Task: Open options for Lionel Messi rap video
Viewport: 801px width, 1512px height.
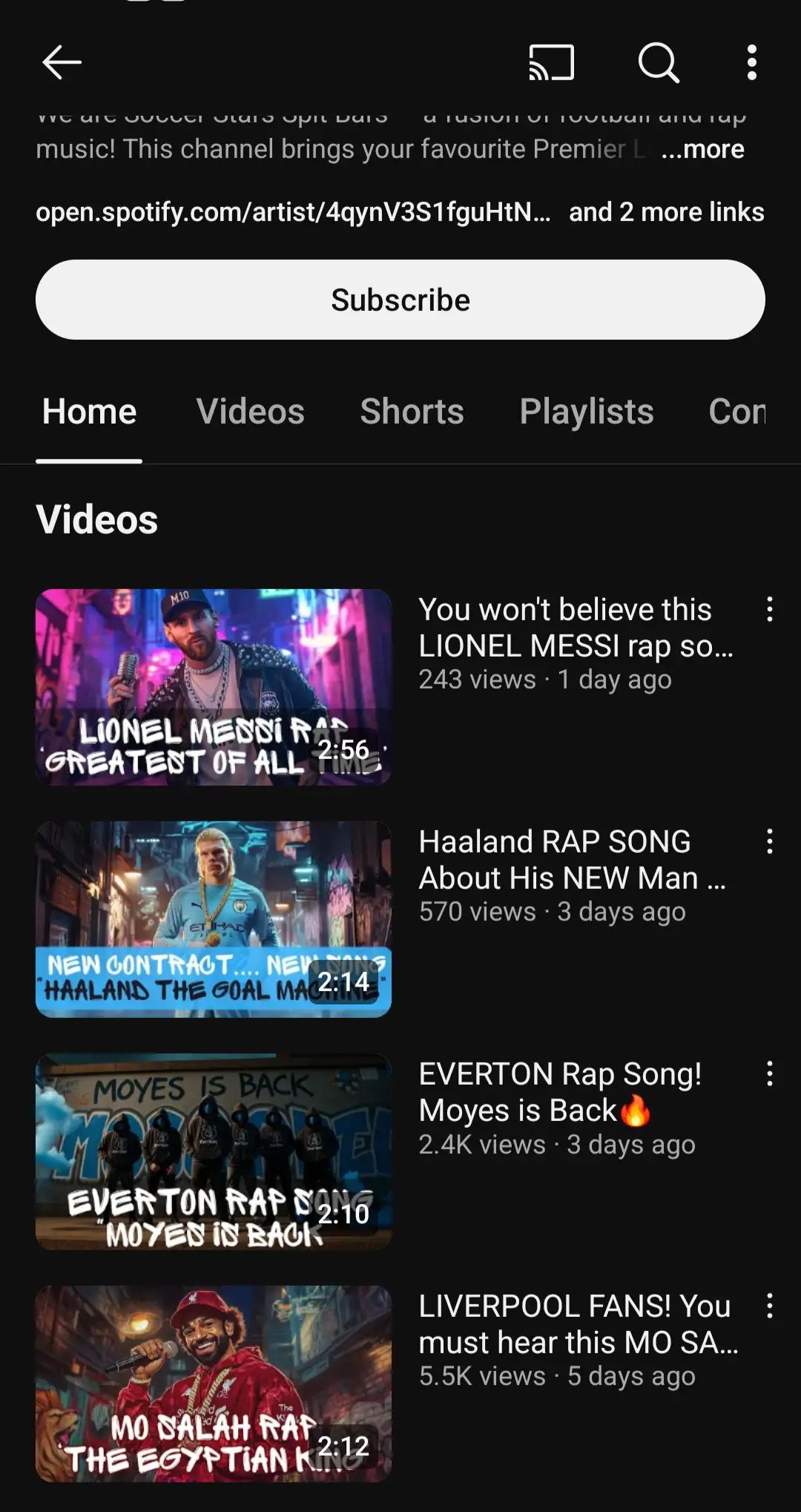Action: [x=770, y=609]
